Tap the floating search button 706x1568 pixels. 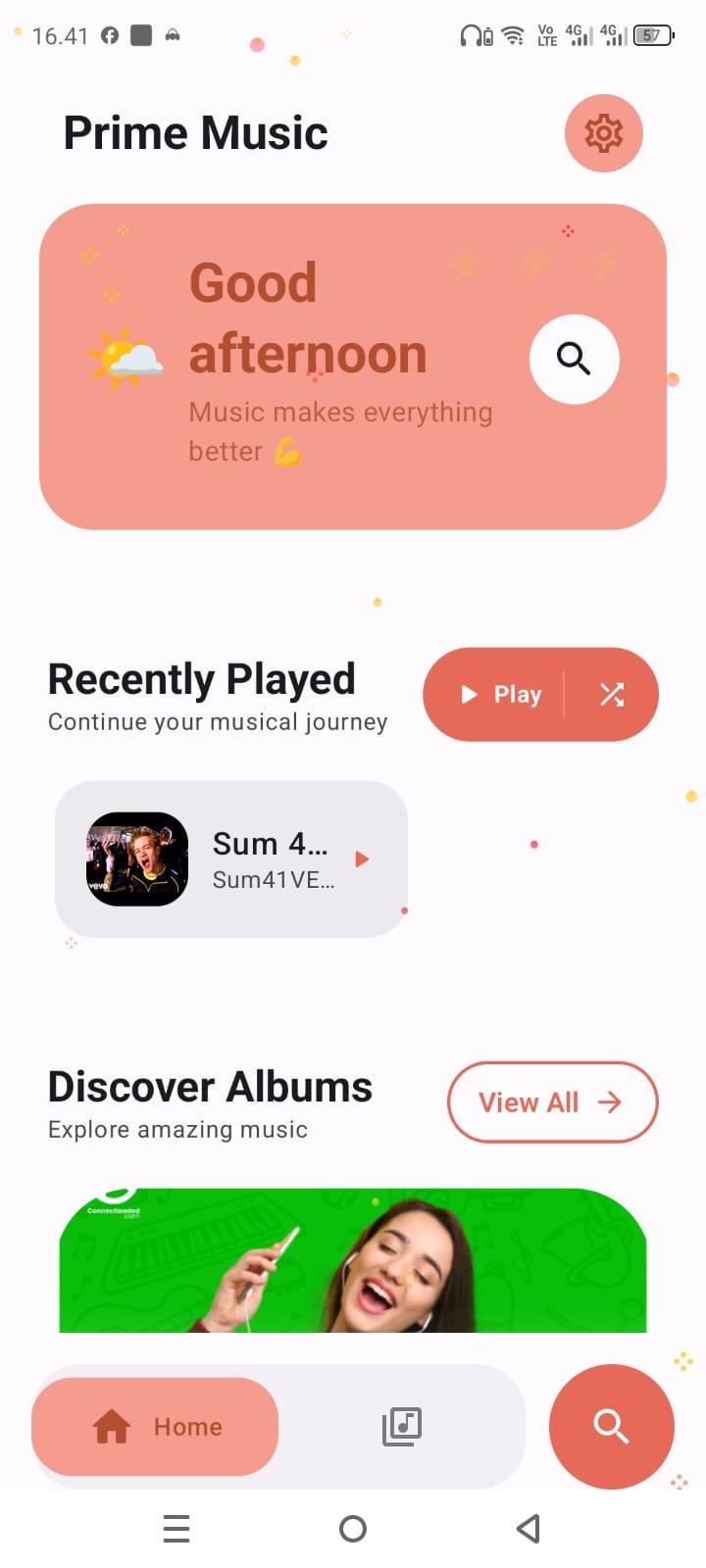coord(611,1427)
